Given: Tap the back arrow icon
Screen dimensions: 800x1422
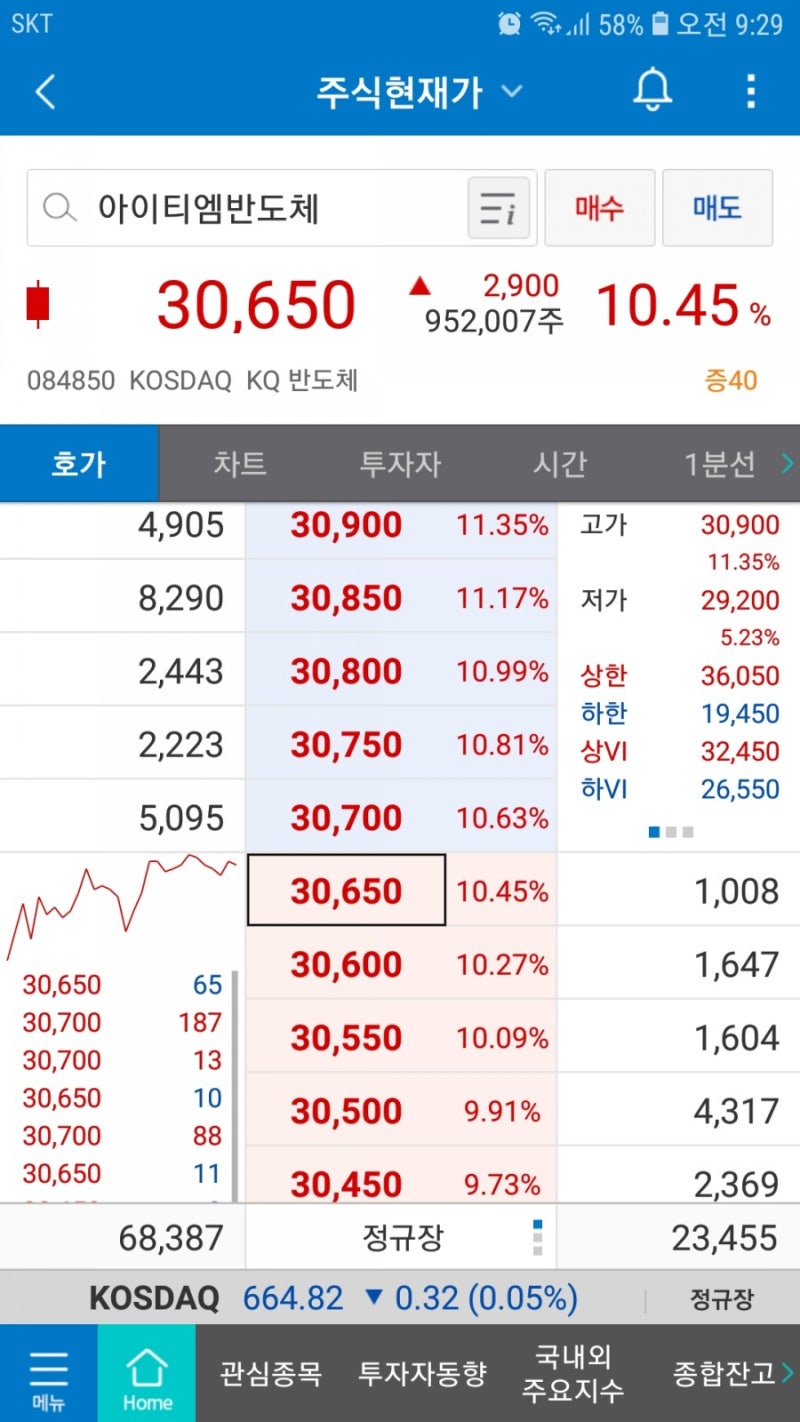Looking at the screenshot, I should (x=42, y=90).
